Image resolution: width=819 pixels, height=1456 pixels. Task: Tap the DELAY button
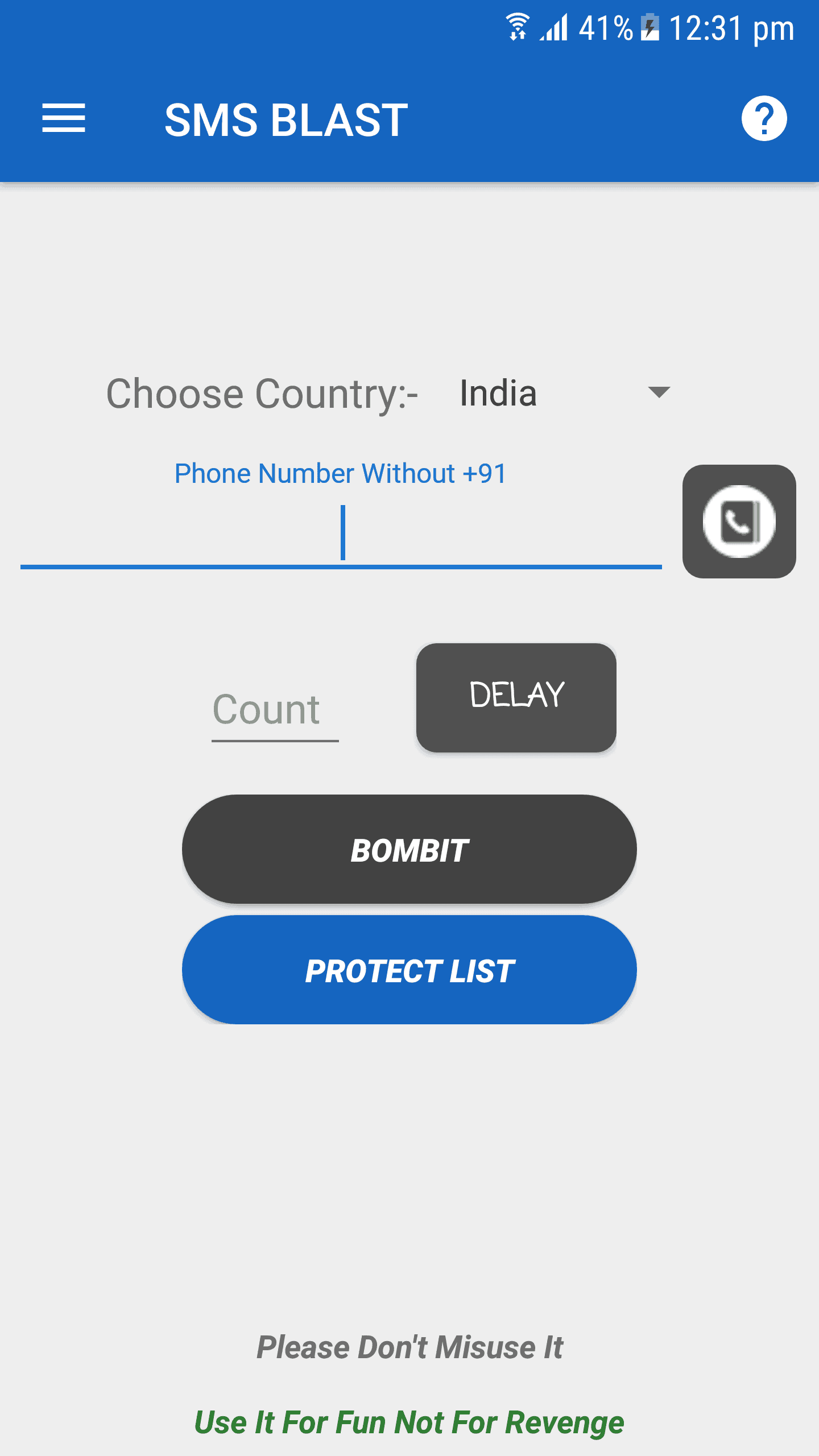pos(516,697)
